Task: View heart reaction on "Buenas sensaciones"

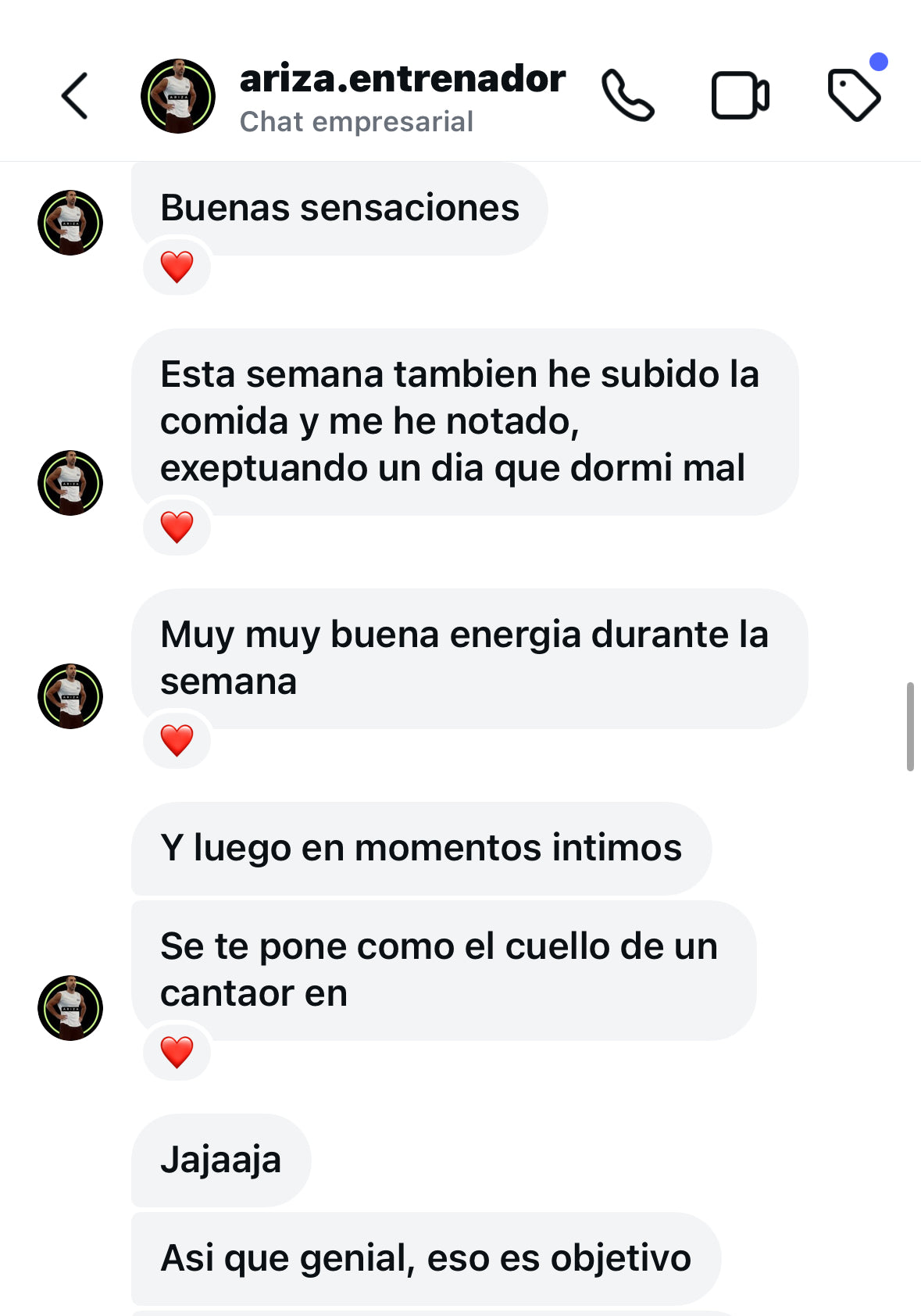Action: click(177, 266)
